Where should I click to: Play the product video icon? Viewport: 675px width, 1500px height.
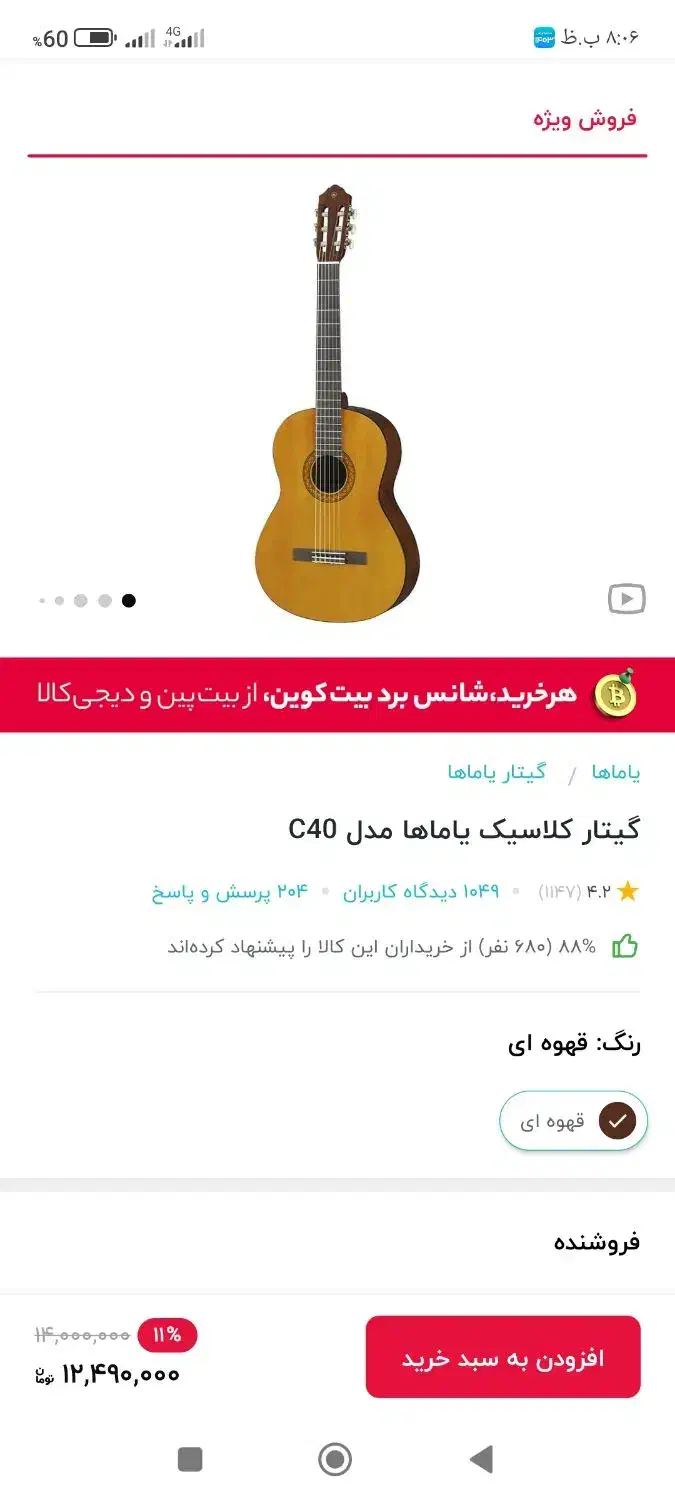(x=626, y=599)
